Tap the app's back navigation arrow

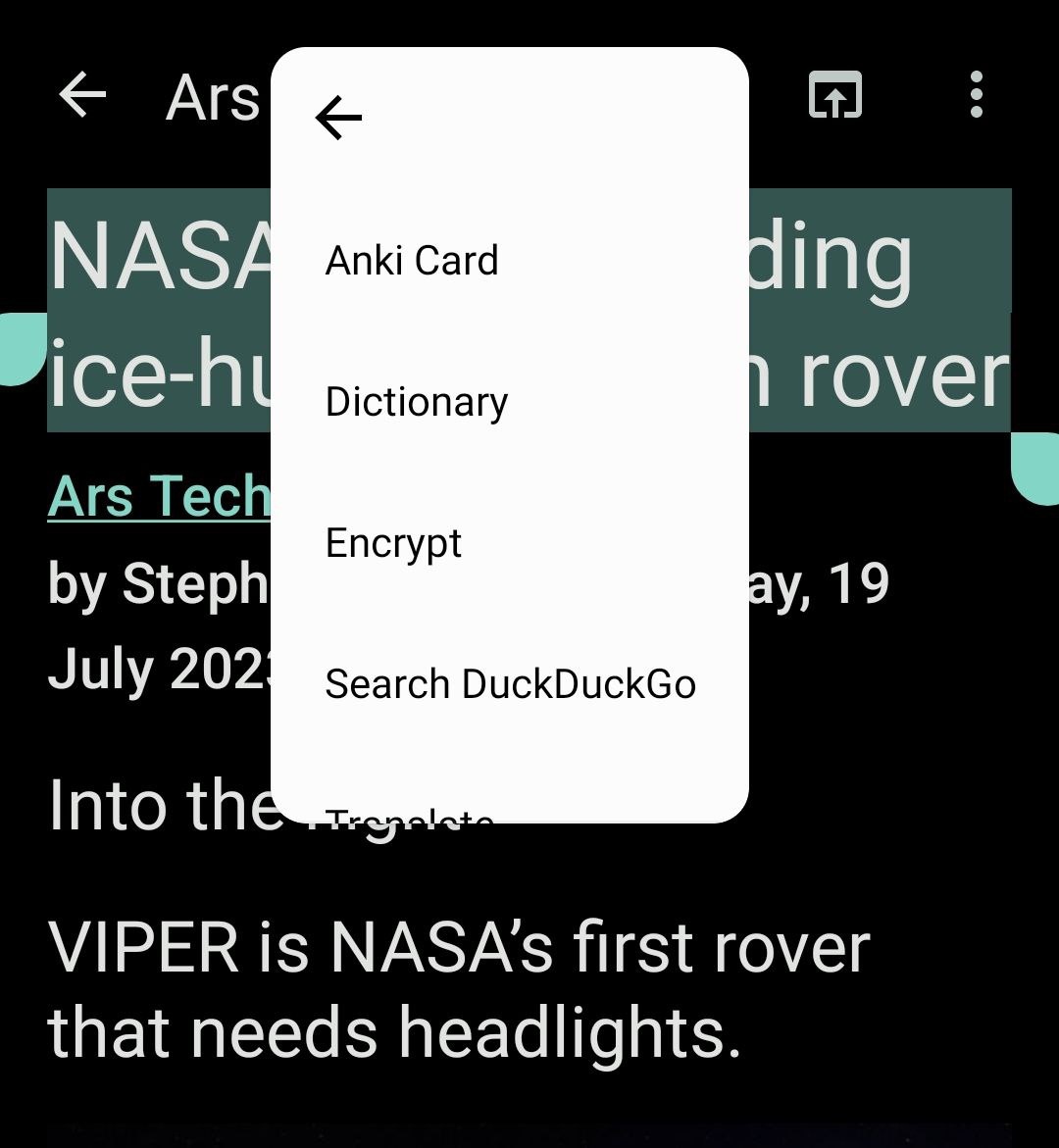tap(82, 94)
